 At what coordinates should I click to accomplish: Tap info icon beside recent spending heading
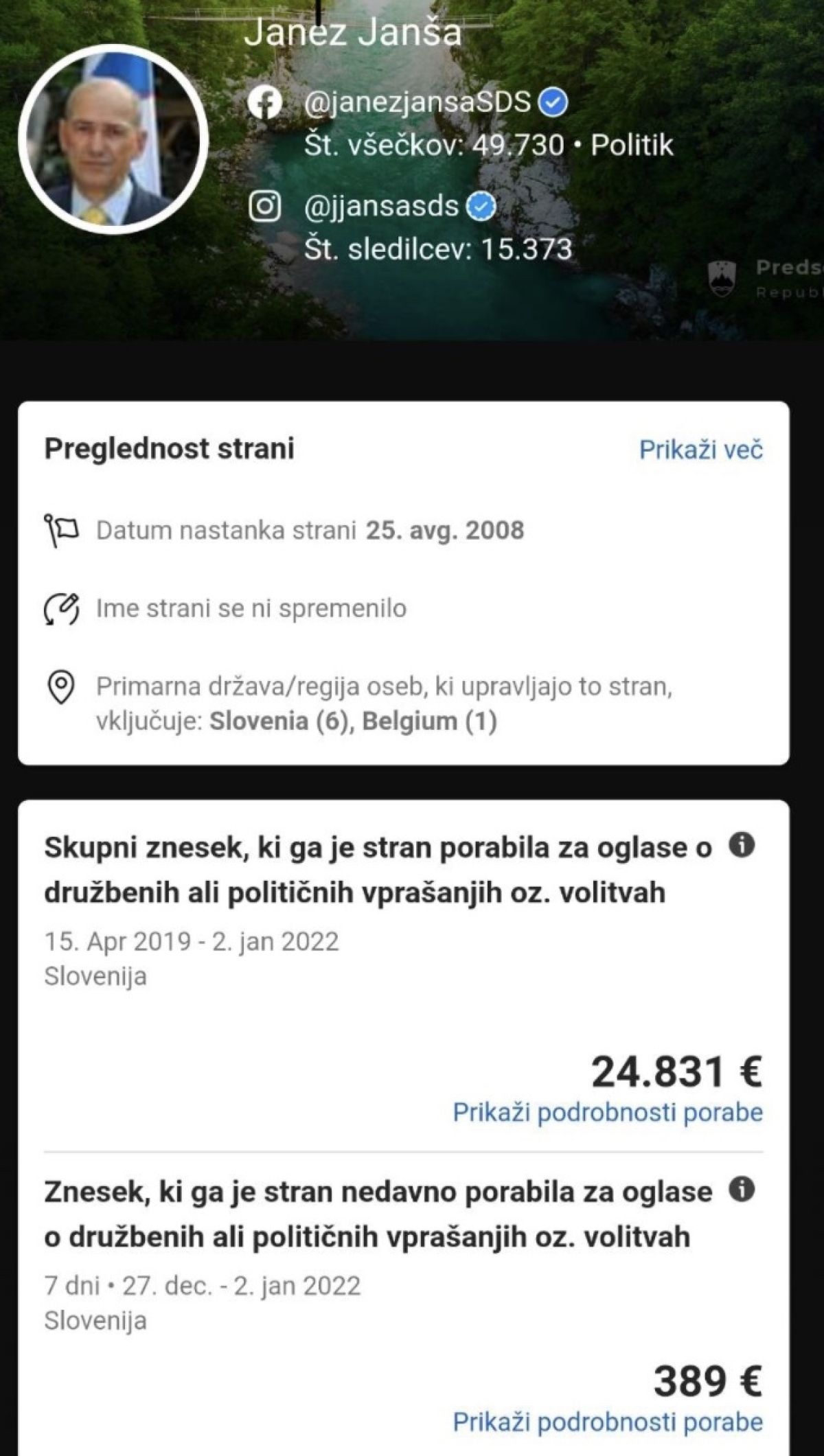tap(742, 1191)
